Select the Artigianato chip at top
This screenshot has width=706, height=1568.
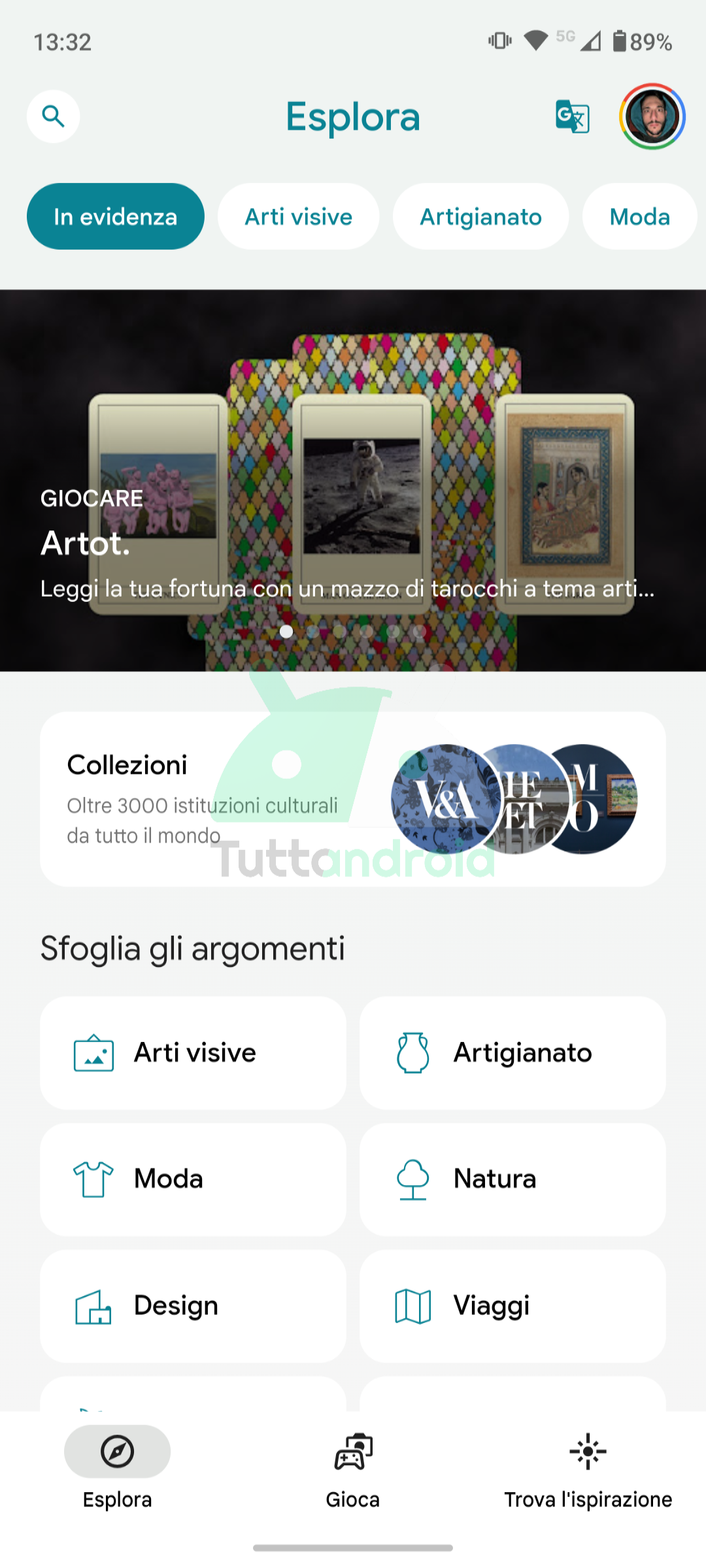[481, 216]
